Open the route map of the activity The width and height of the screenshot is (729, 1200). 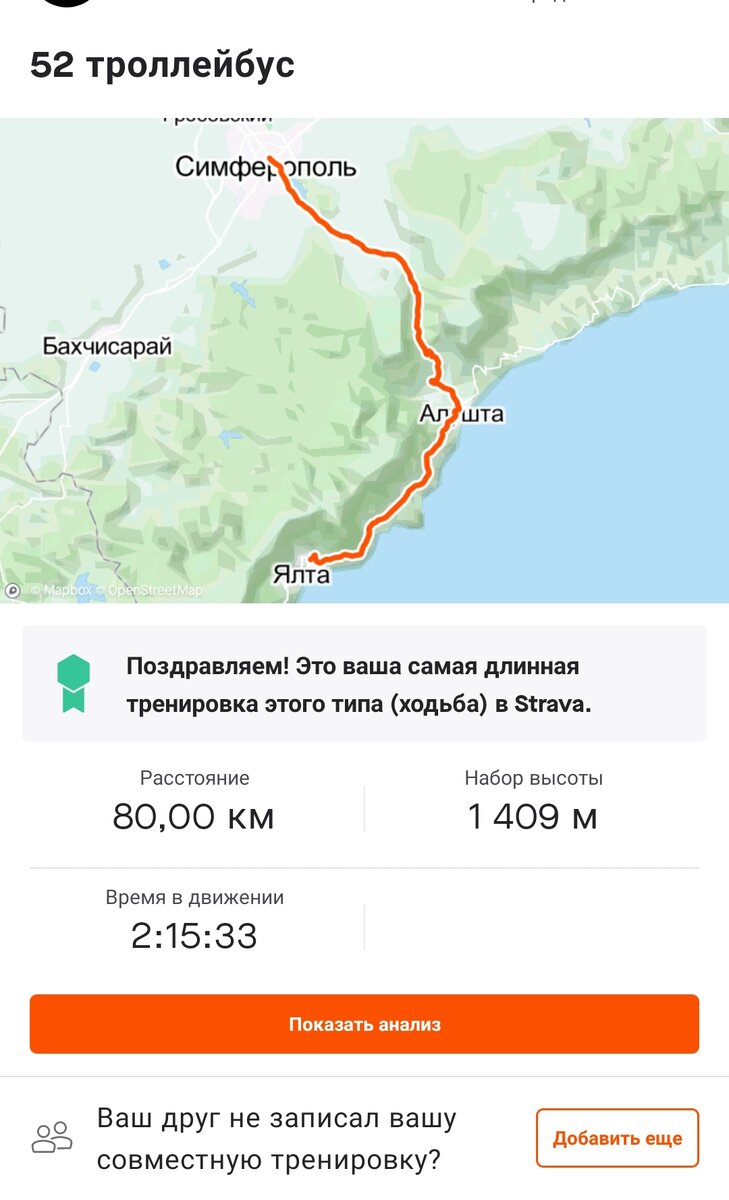(364, 360)
